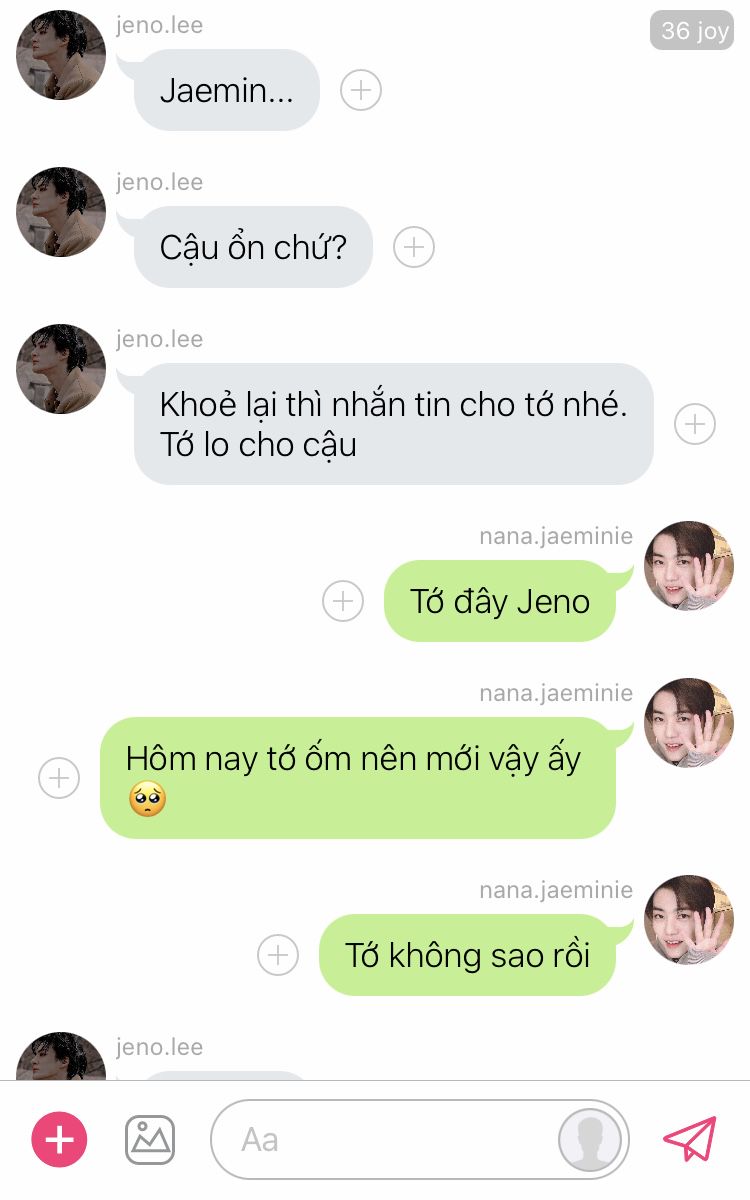The width and height of the screenshot is (750, 1200).
Task: Tap the plus next to "Hôm nay tớ ốm" message
Action: pos(59,778)
